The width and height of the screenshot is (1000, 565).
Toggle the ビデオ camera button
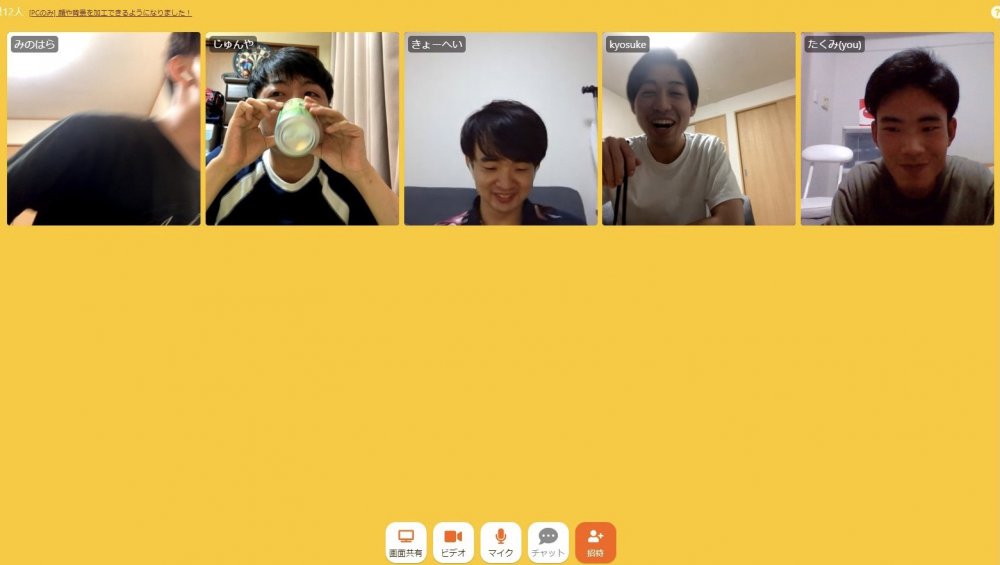click(453, 542)
